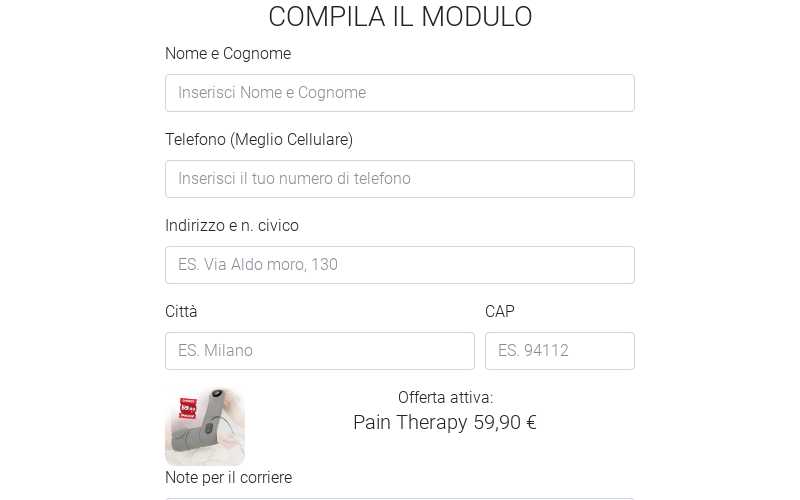The width and height of the screenshot is (800, 500).
Task: Enter the CAP postal code field
Action: pos(559,351)
